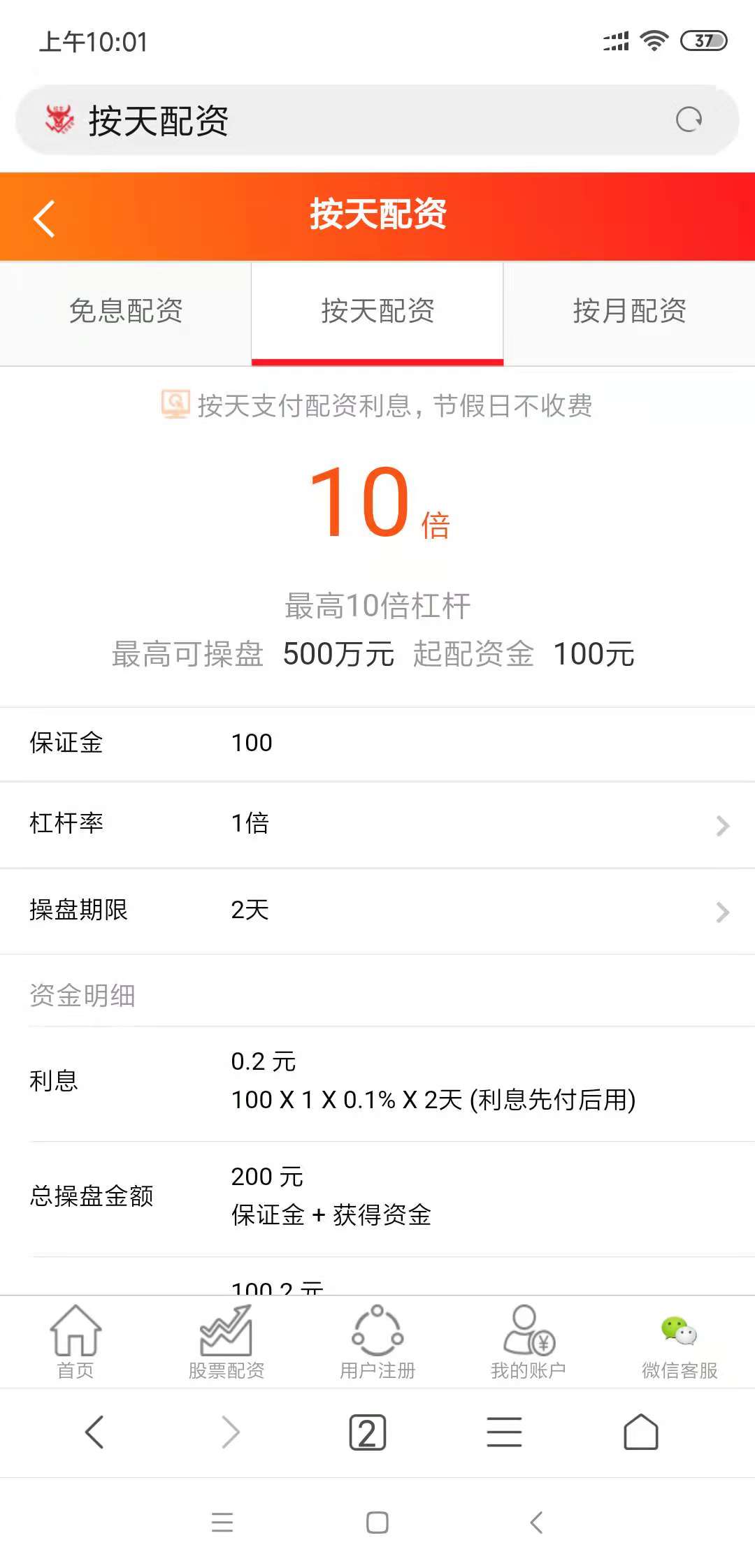Screen dimensions: 755x1568
Task: Edit the 保证金 amount field
Action: tap(377, 743)
